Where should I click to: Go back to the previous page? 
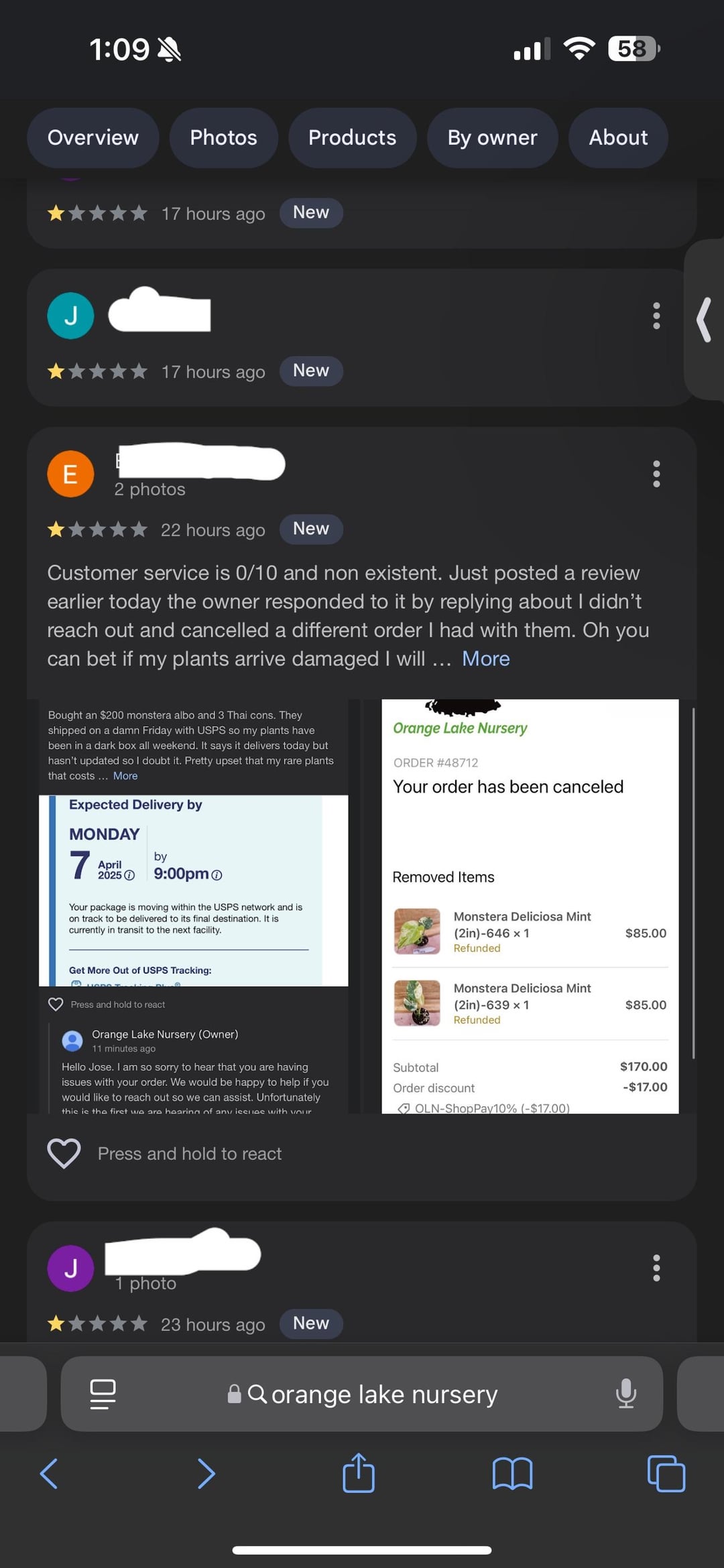pos(49,1474)
